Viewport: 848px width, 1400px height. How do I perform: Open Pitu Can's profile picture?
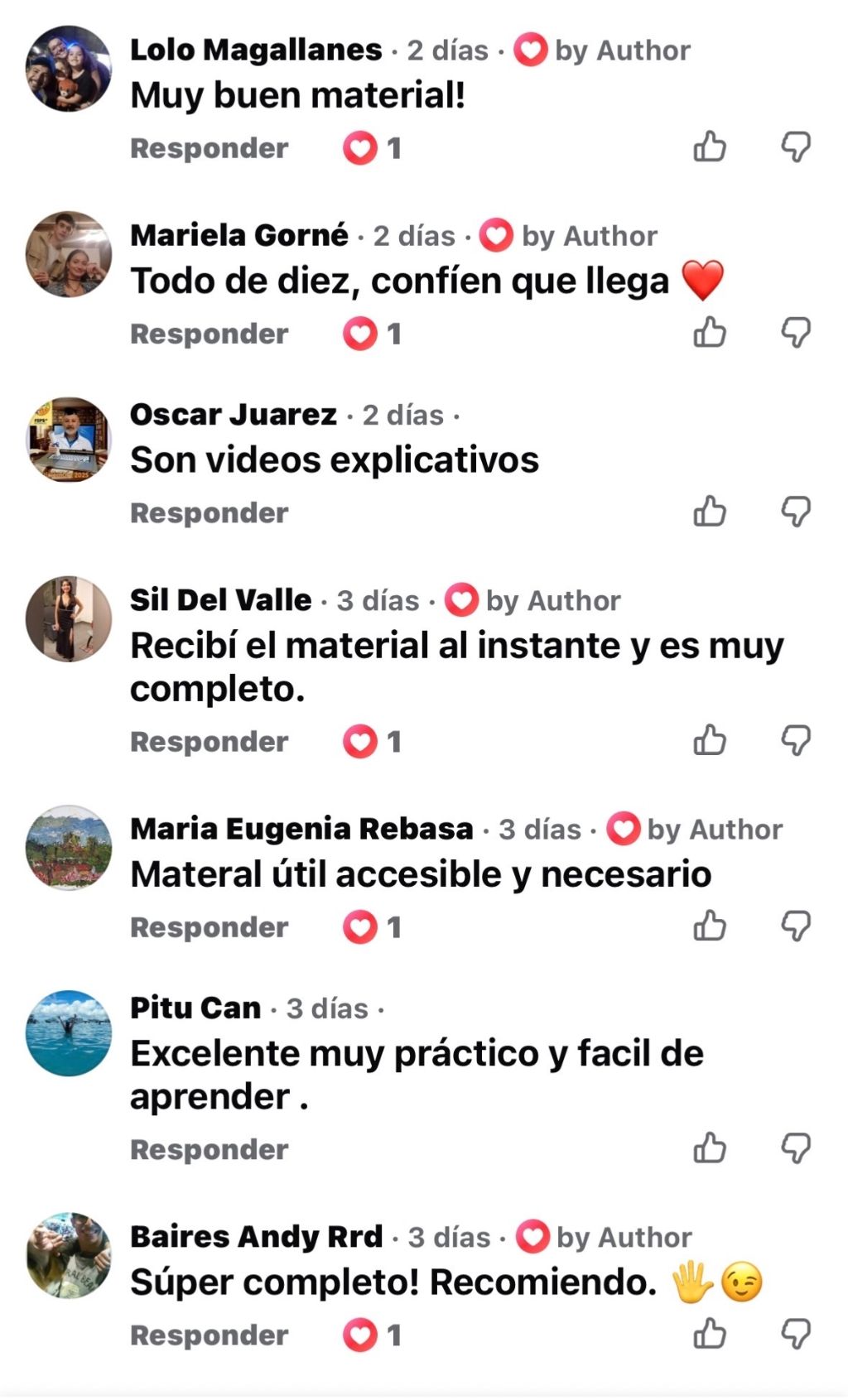point(69,1033)
